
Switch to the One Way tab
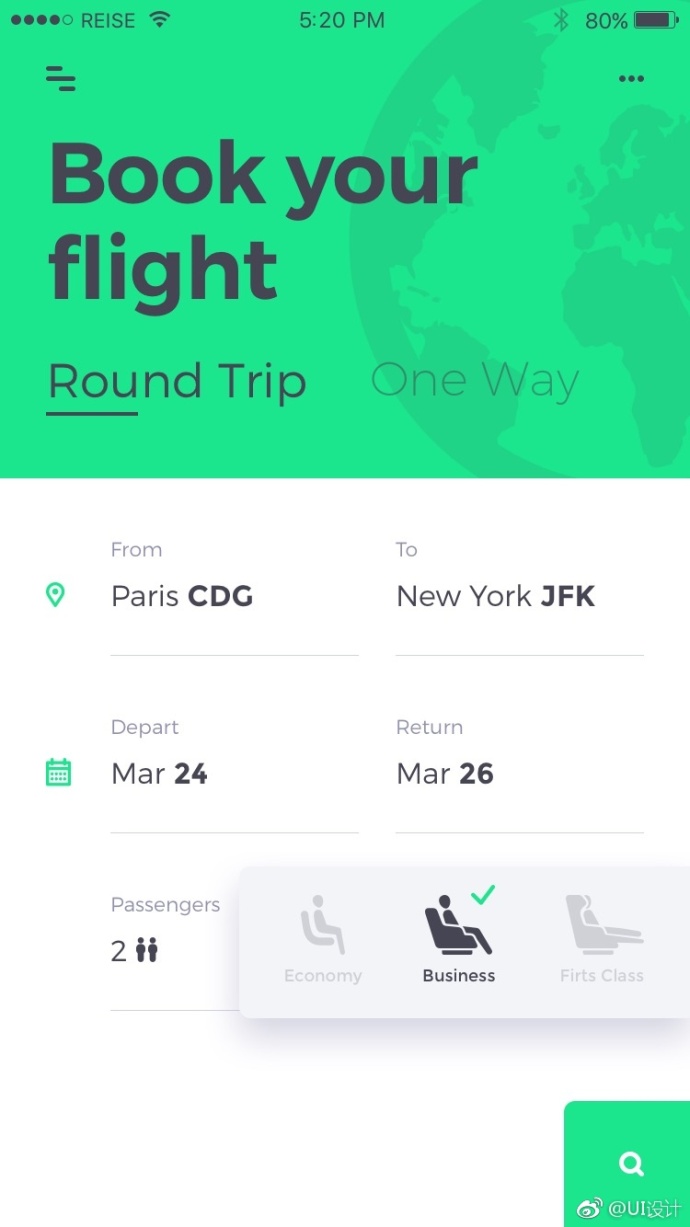[475, 381]
